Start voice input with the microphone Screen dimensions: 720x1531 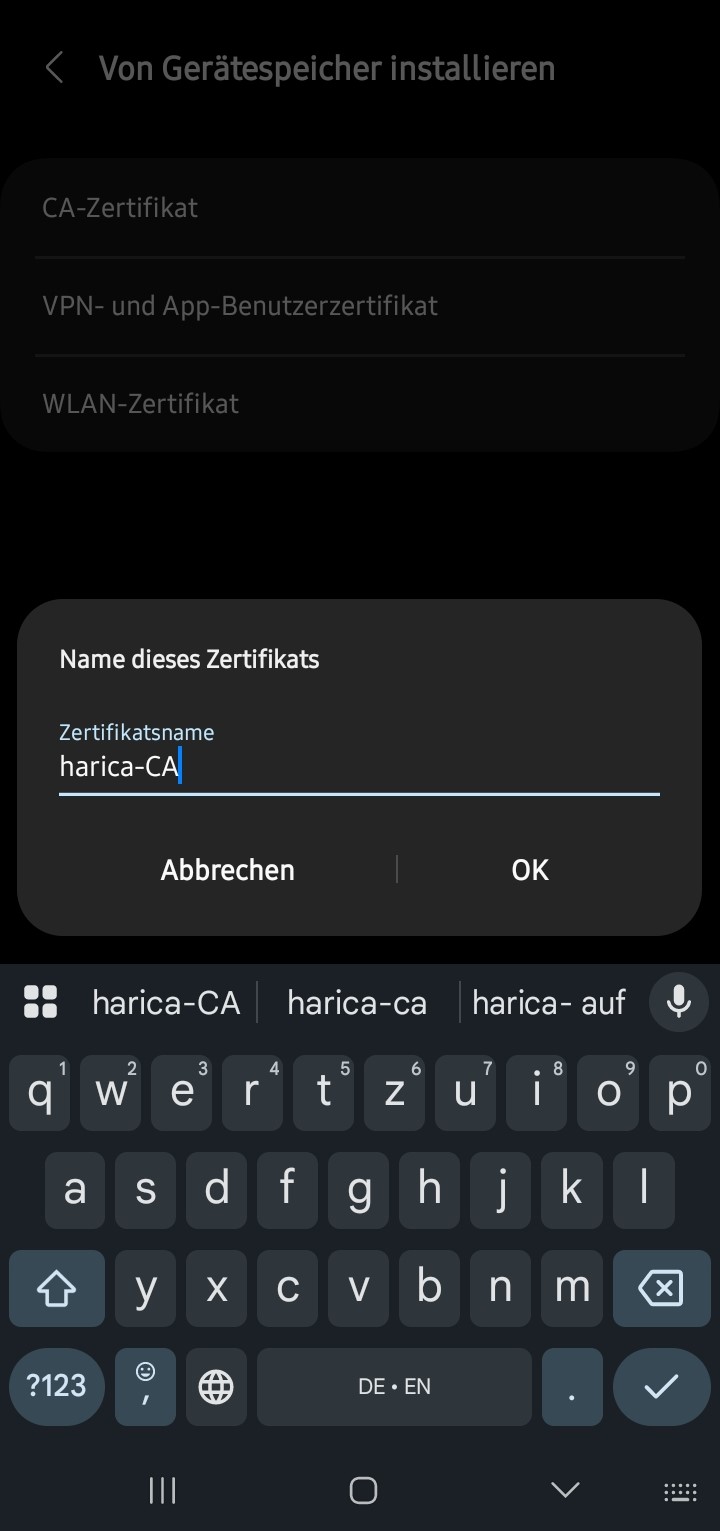(679, 1001)
